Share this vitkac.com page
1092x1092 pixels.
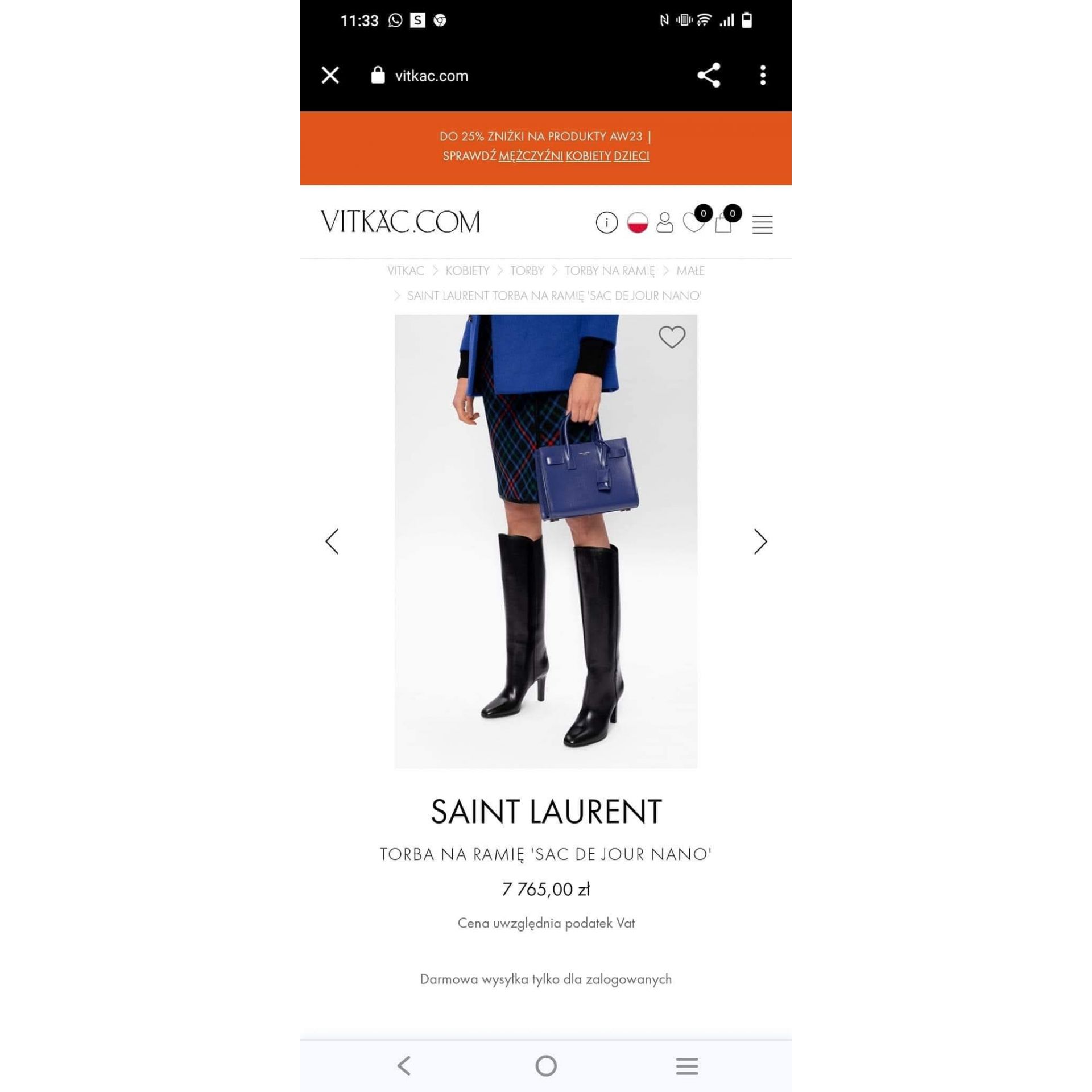click(x=709, y=75)
